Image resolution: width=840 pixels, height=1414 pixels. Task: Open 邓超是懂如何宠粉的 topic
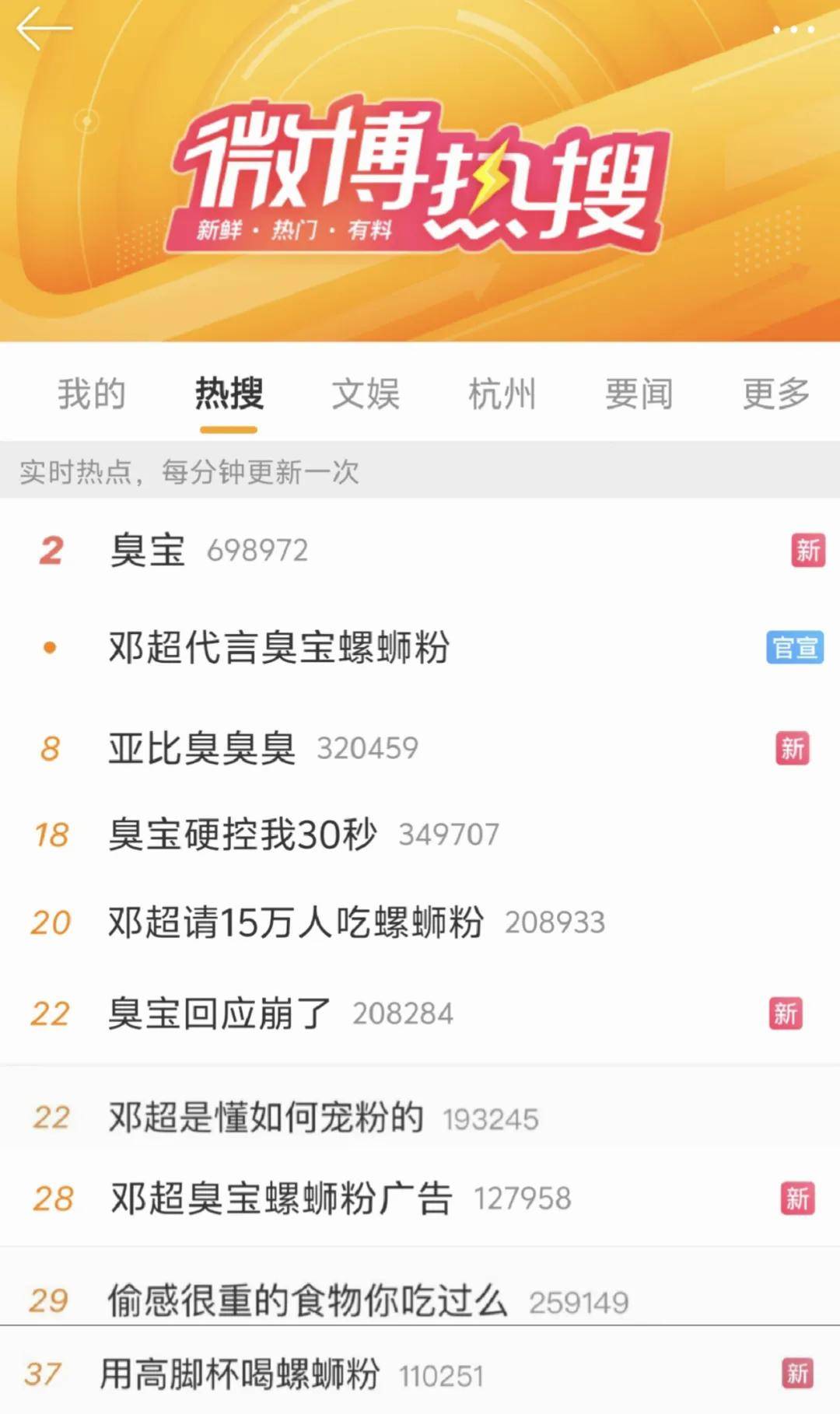pyautogui.click(x=266, y=1118)
